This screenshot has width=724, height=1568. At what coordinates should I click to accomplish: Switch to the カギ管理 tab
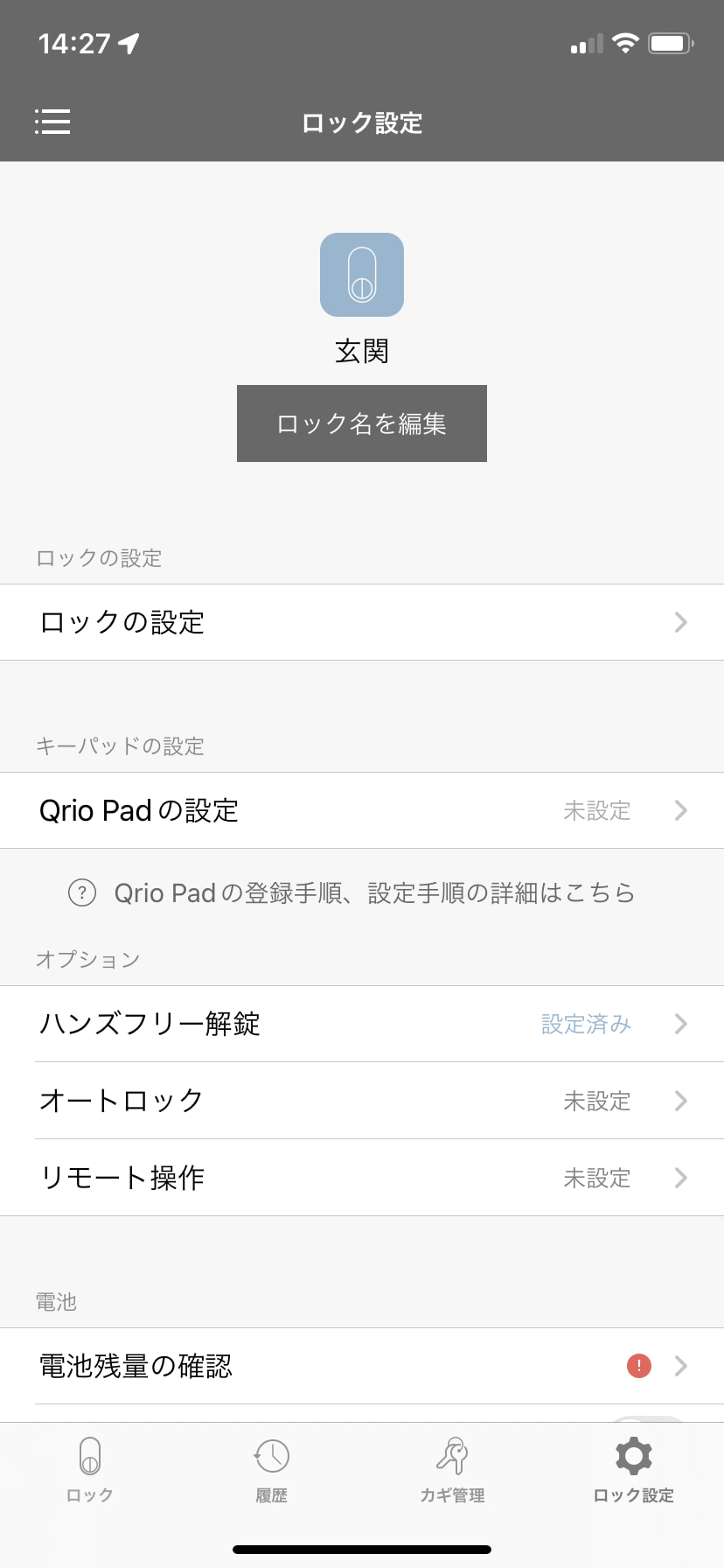click(x=452, y=1470)
